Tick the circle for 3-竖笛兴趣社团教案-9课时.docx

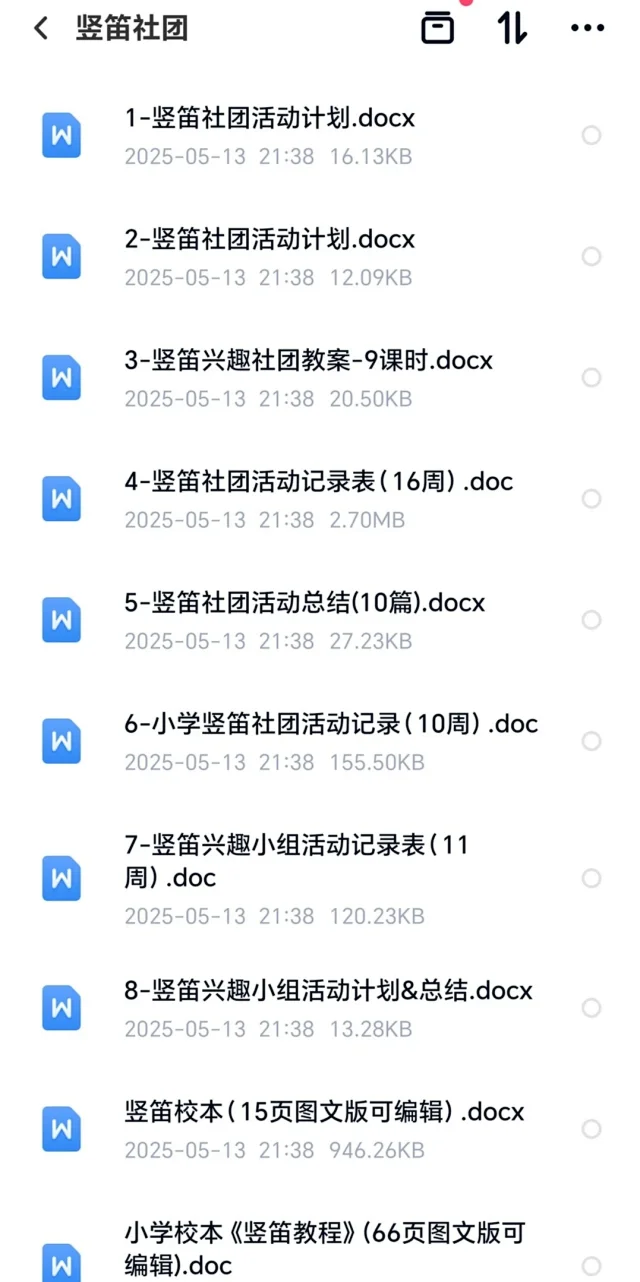pos(591,377)
